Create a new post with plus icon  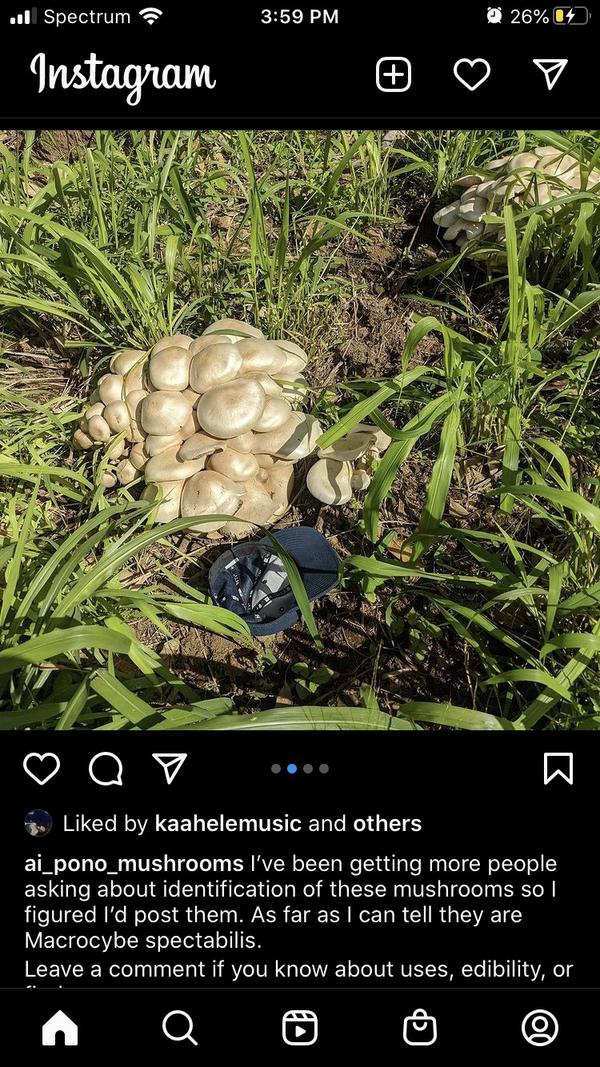(393, 75)
